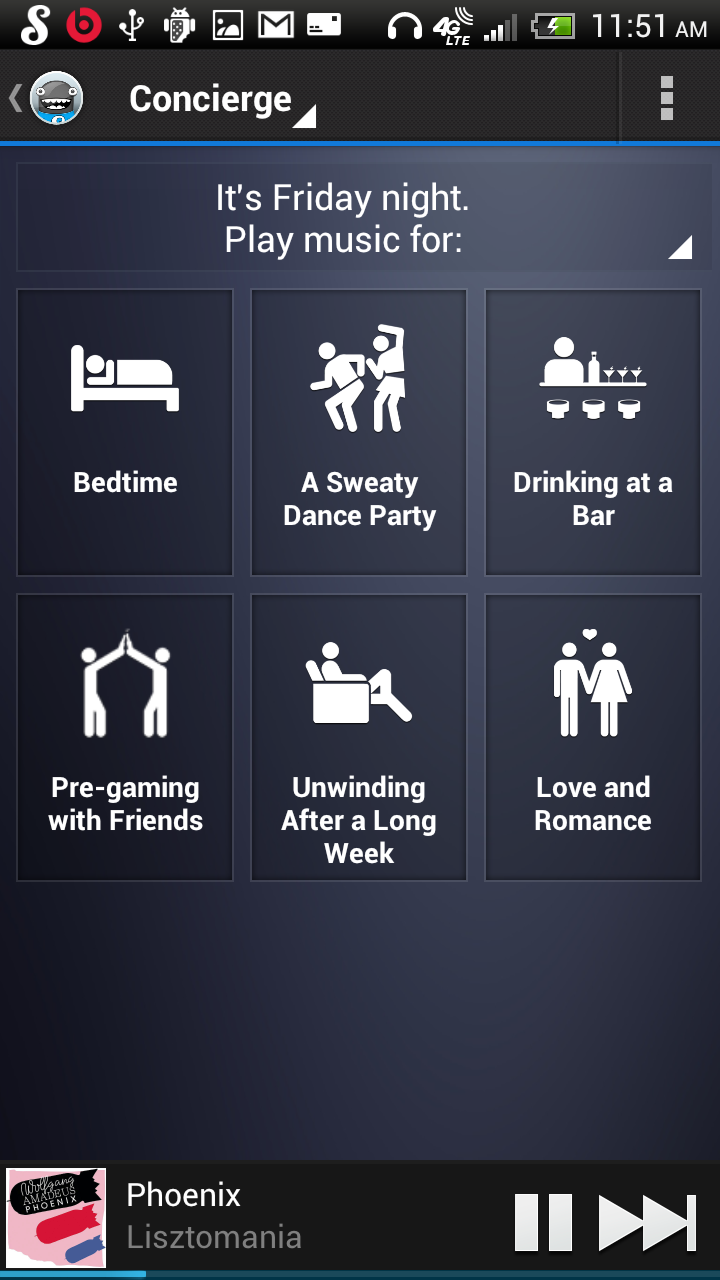Open the now playing Phoenix track

coord(250,1217)
